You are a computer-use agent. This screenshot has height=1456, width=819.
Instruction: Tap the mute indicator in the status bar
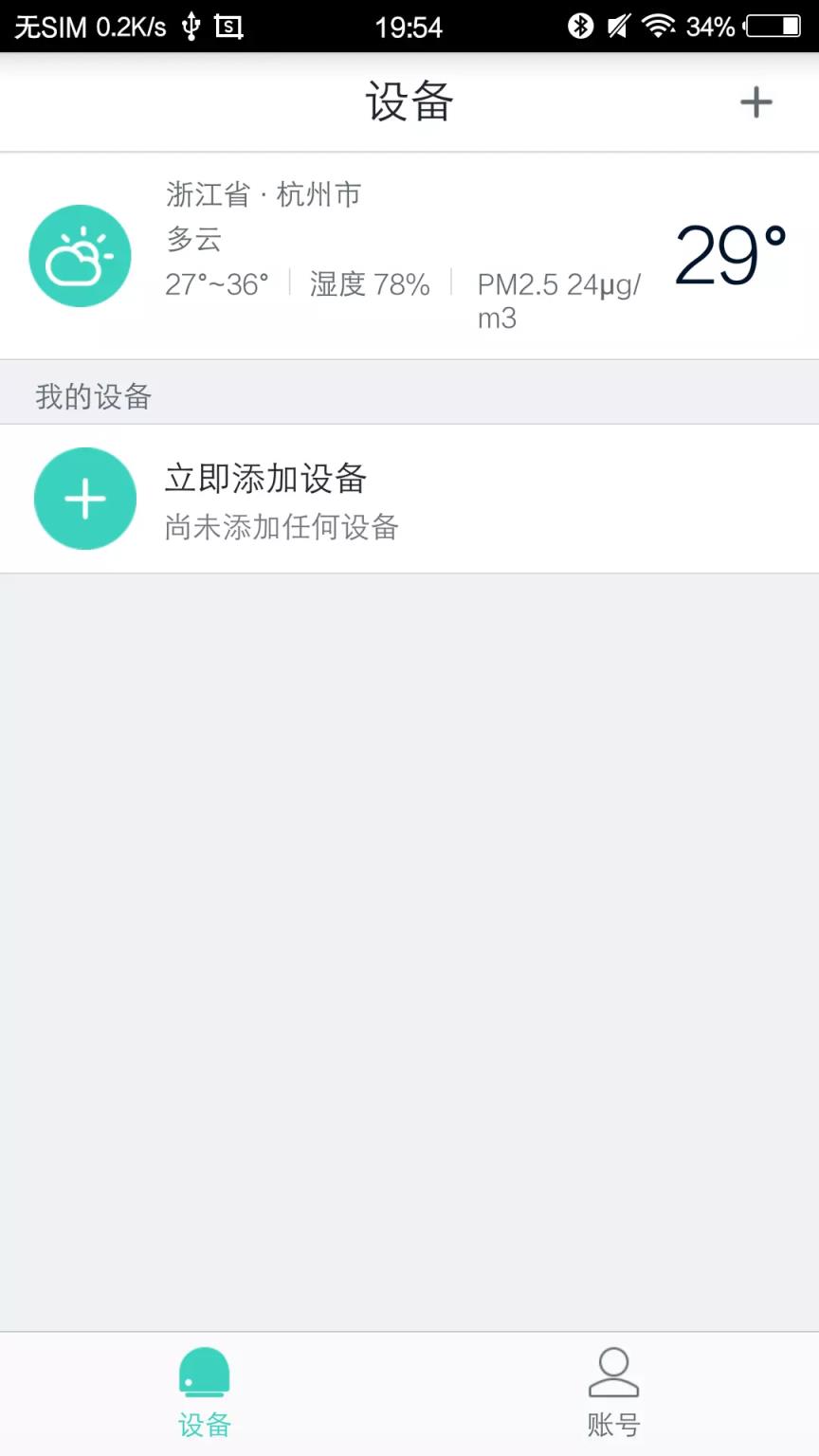point(617,26)
